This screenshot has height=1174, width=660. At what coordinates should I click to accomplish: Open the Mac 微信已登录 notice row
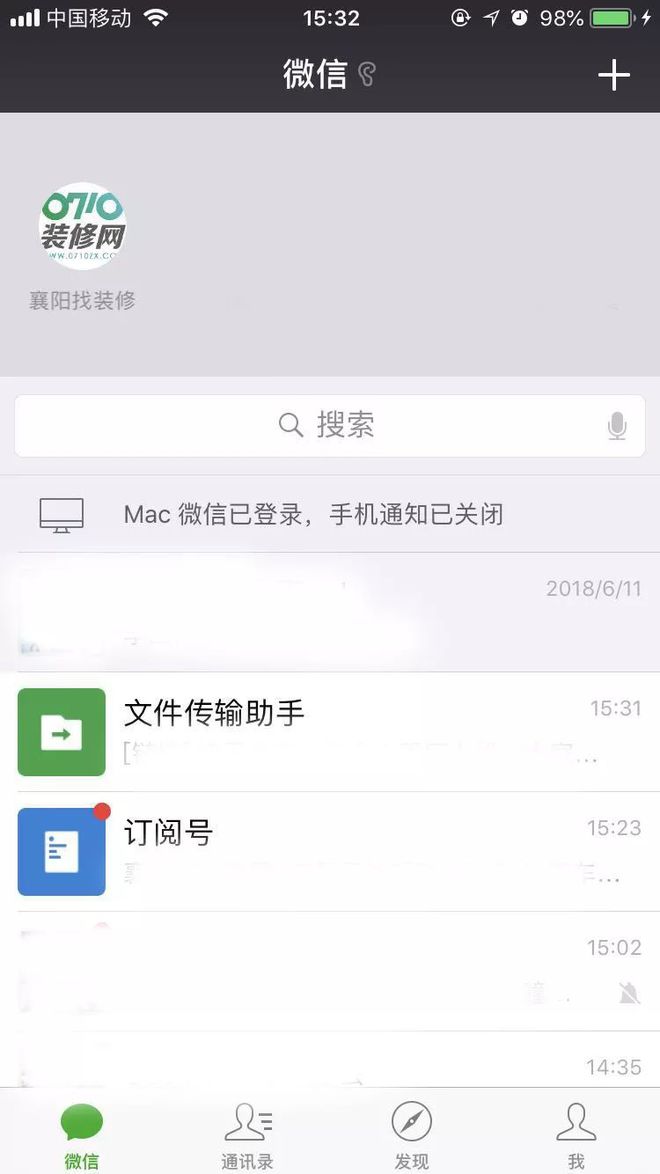(330, 514)
